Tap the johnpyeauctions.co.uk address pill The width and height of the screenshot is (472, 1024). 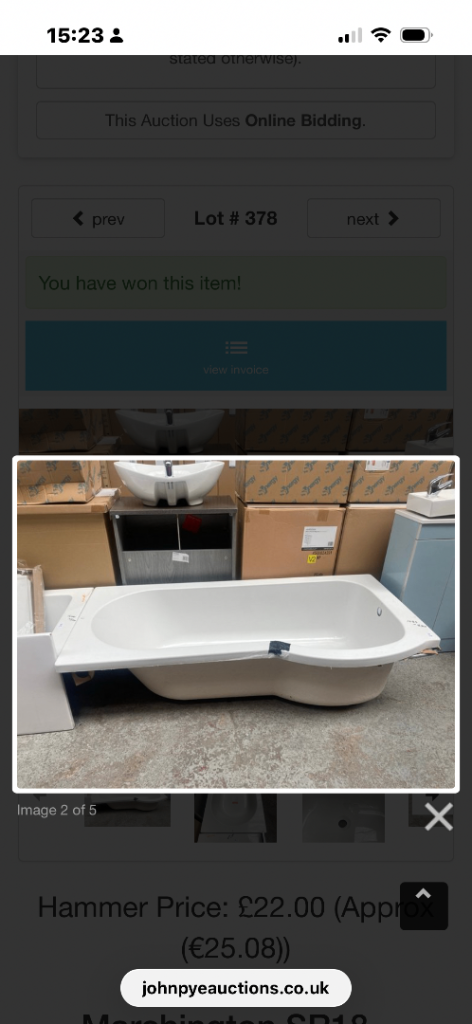[236, 988]
